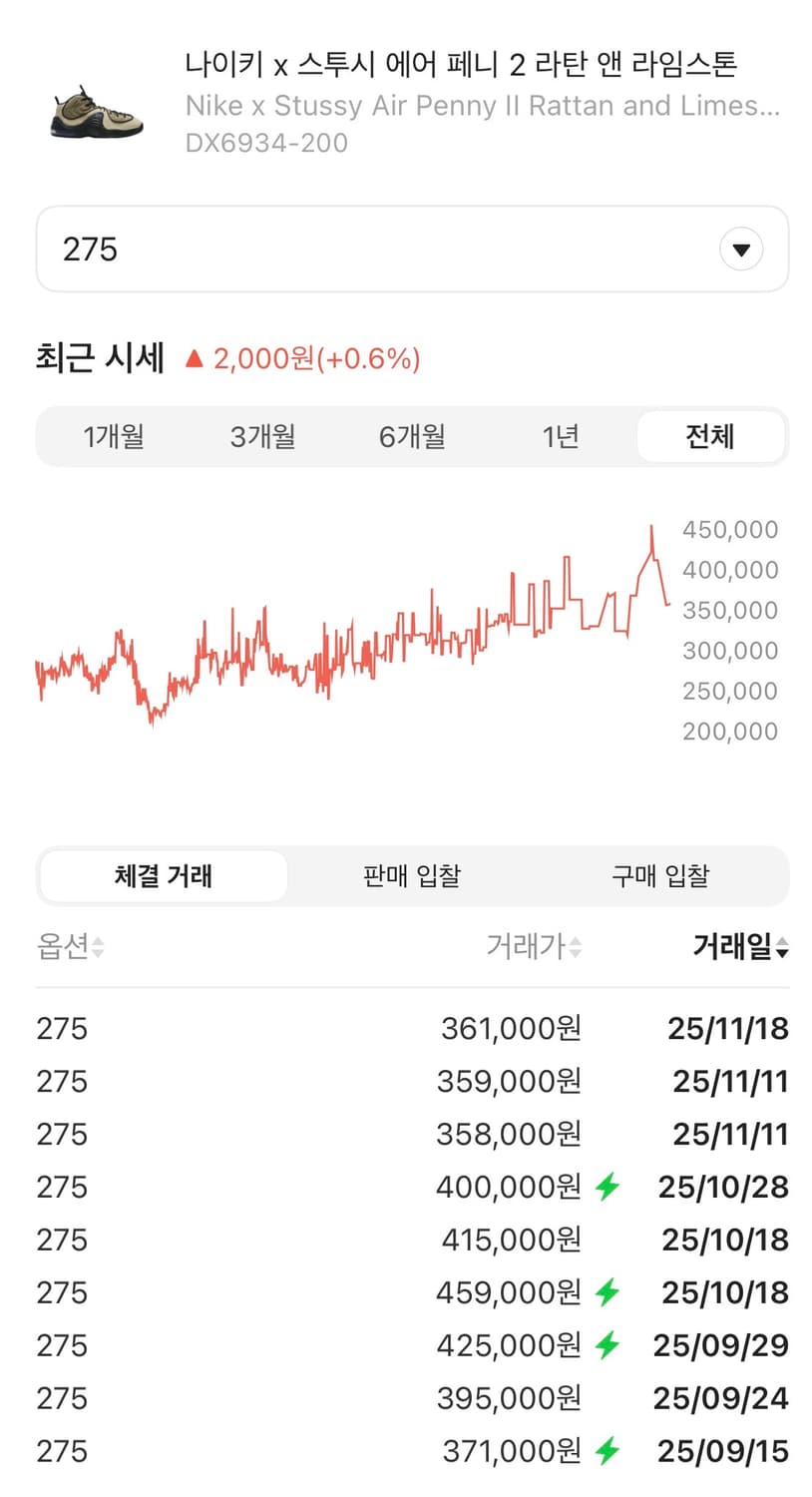Click the 거래일 sort arrow icon
Image resolution: width=812 pixels, height=1497 pixels.
[x=782, y=946]
